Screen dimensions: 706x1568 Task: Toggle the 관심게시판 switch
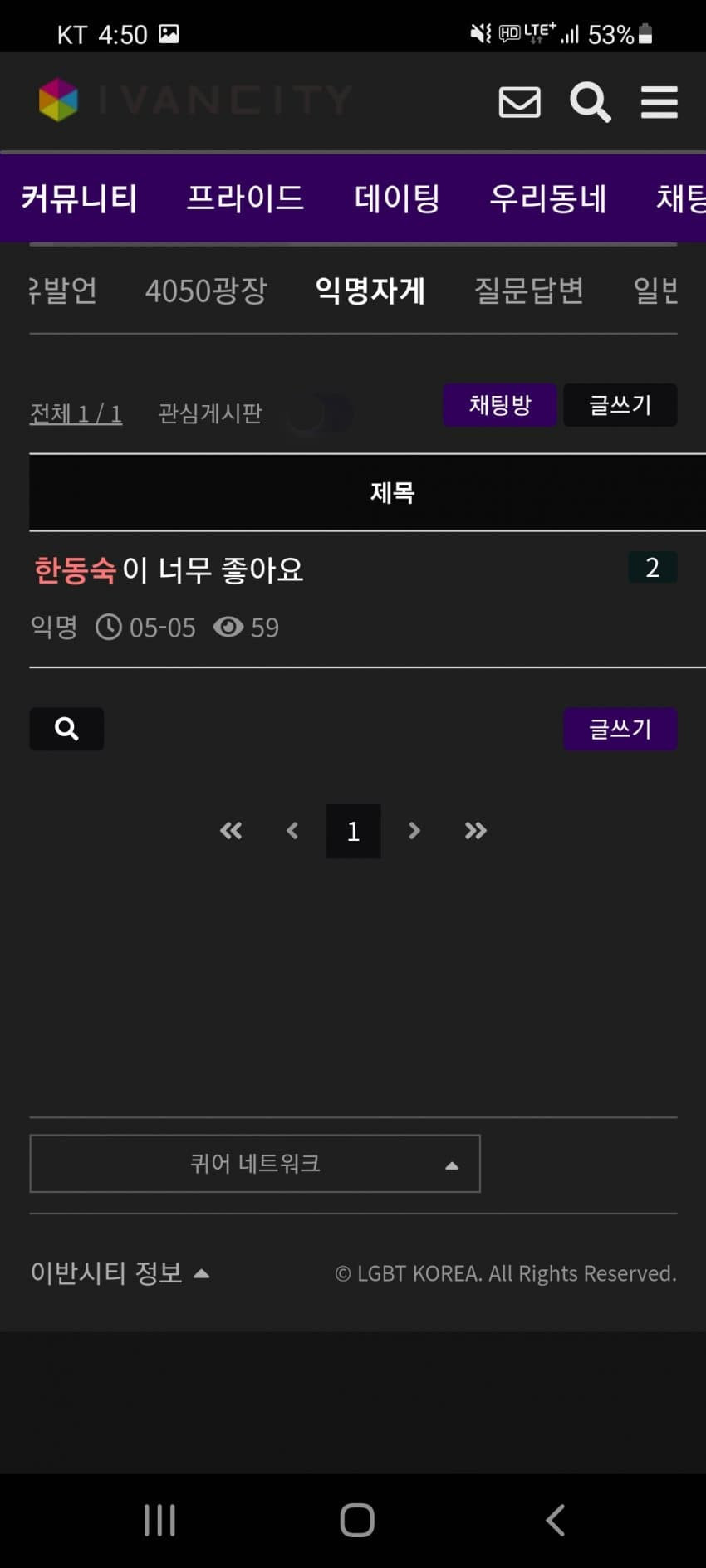tap(320, 413)
